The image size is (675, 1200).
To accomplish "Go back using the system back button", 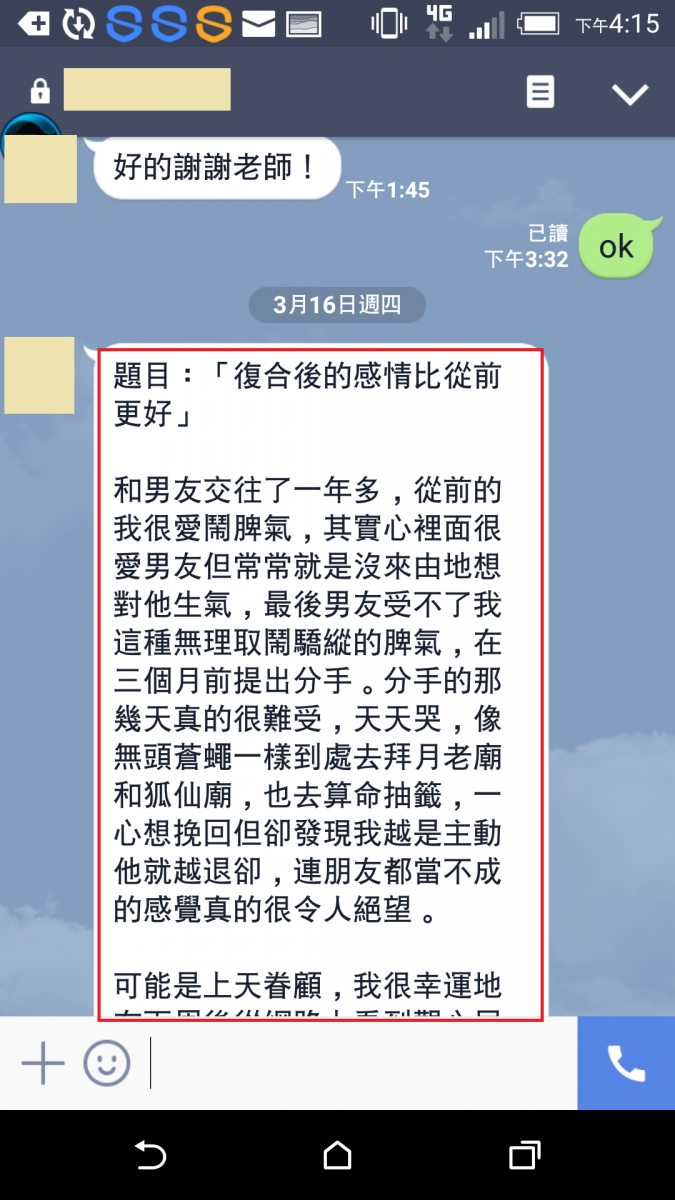I will pyautogui.click(x=150, y=1156).
